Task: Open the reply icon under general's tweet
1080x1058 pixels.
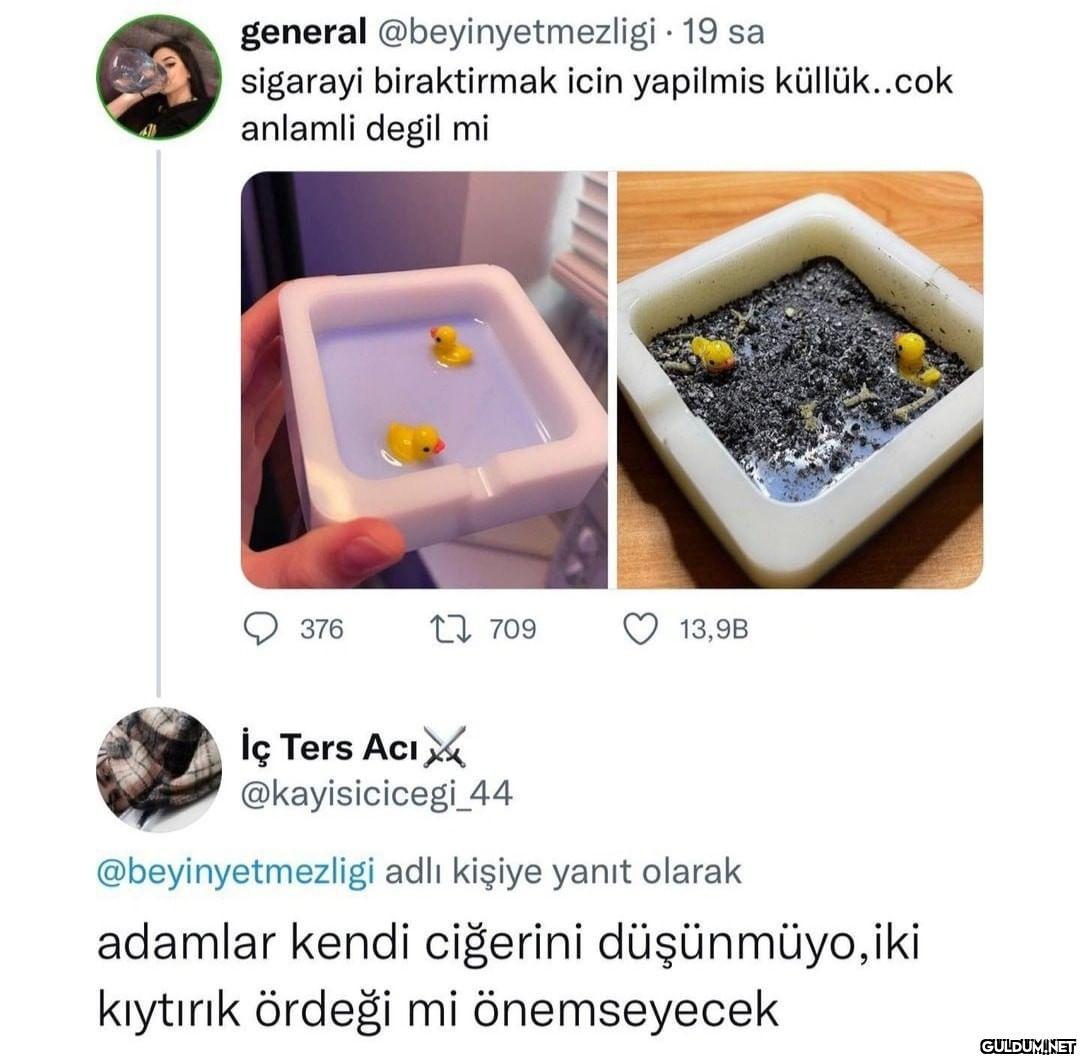Action: point(261,629)
